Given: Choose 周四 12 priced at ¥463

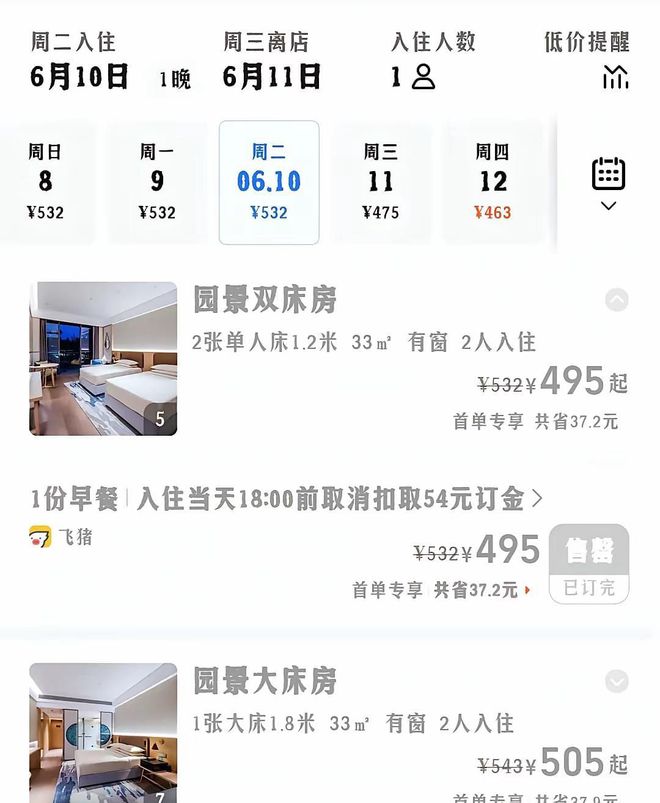Looking at the screenshot, I should pyautogui.click(x=492, y=182).
